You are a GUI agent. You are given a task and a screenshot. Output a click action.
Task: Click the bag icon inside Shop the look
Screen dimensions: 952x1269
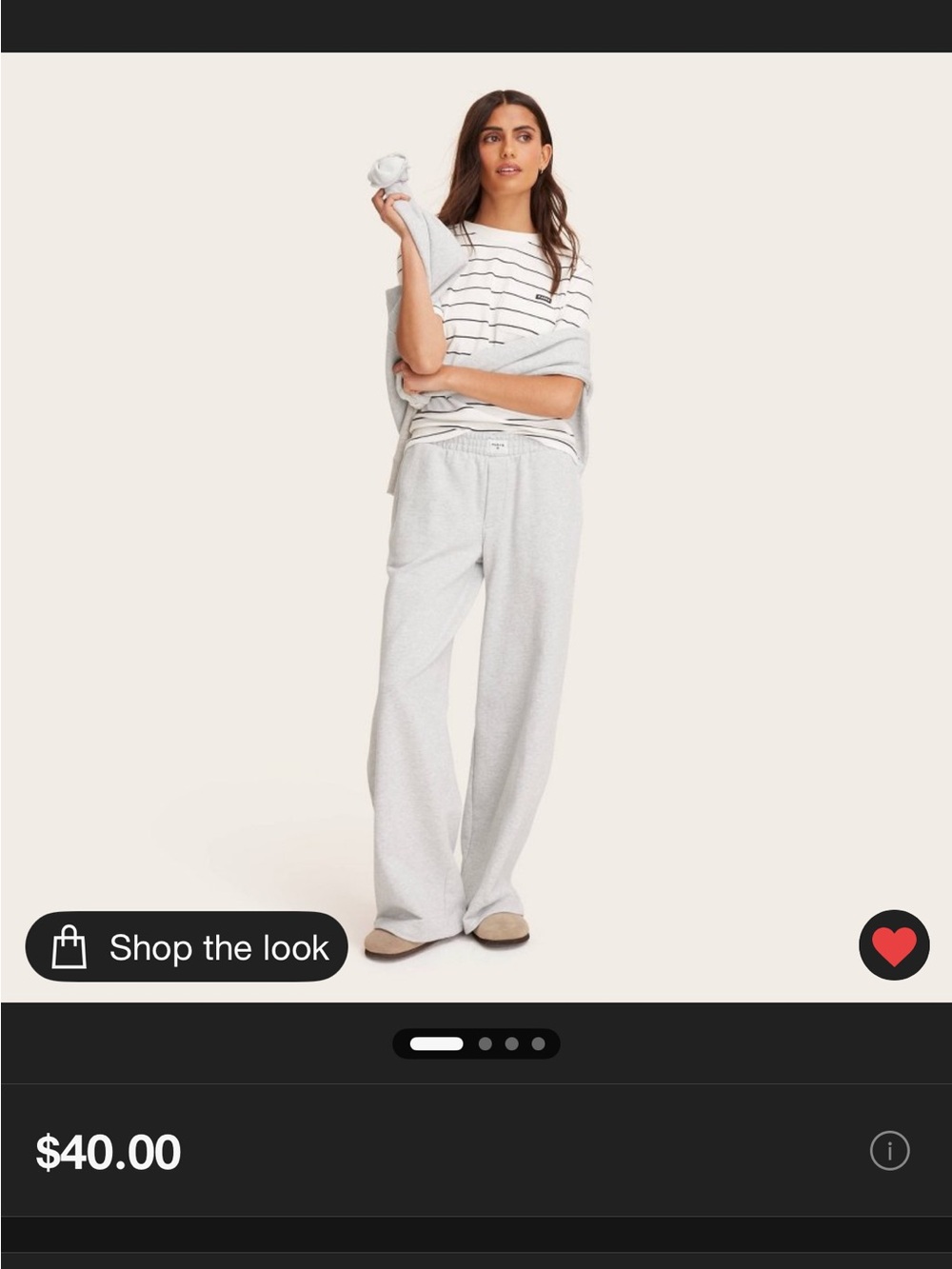pyautogui.click(x=69, y=947)
